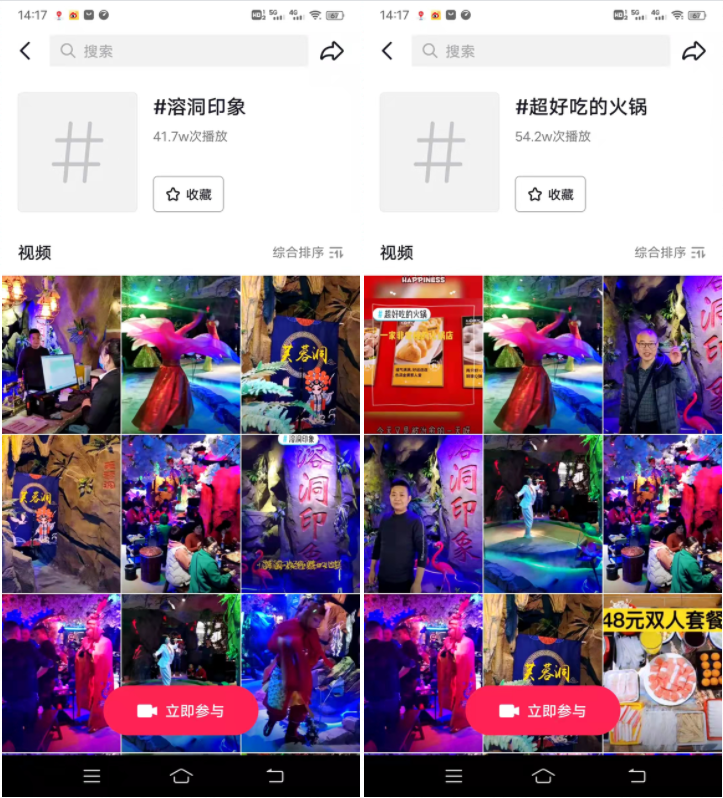
Task: Open the search box on #溶洞印象 page
Action: coord(180,51)
